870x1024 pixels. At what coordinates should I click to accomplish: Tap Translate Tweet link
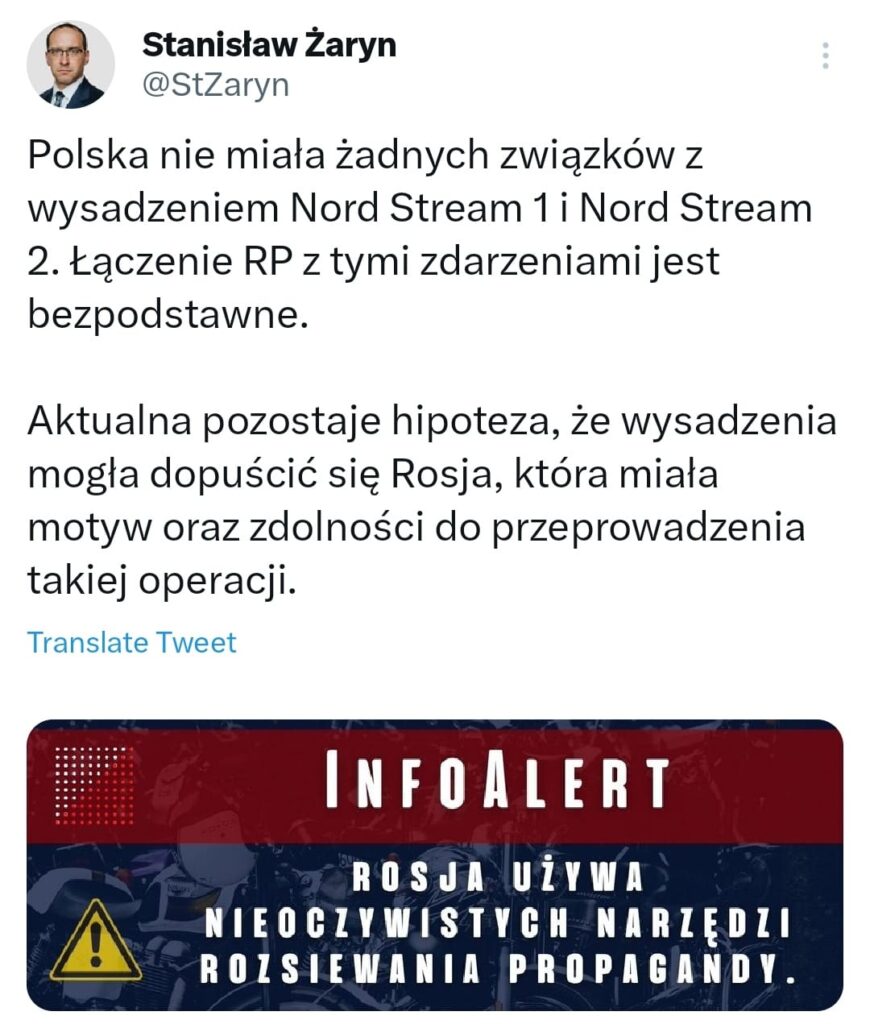pyautogui.click(x=131, y=642)
